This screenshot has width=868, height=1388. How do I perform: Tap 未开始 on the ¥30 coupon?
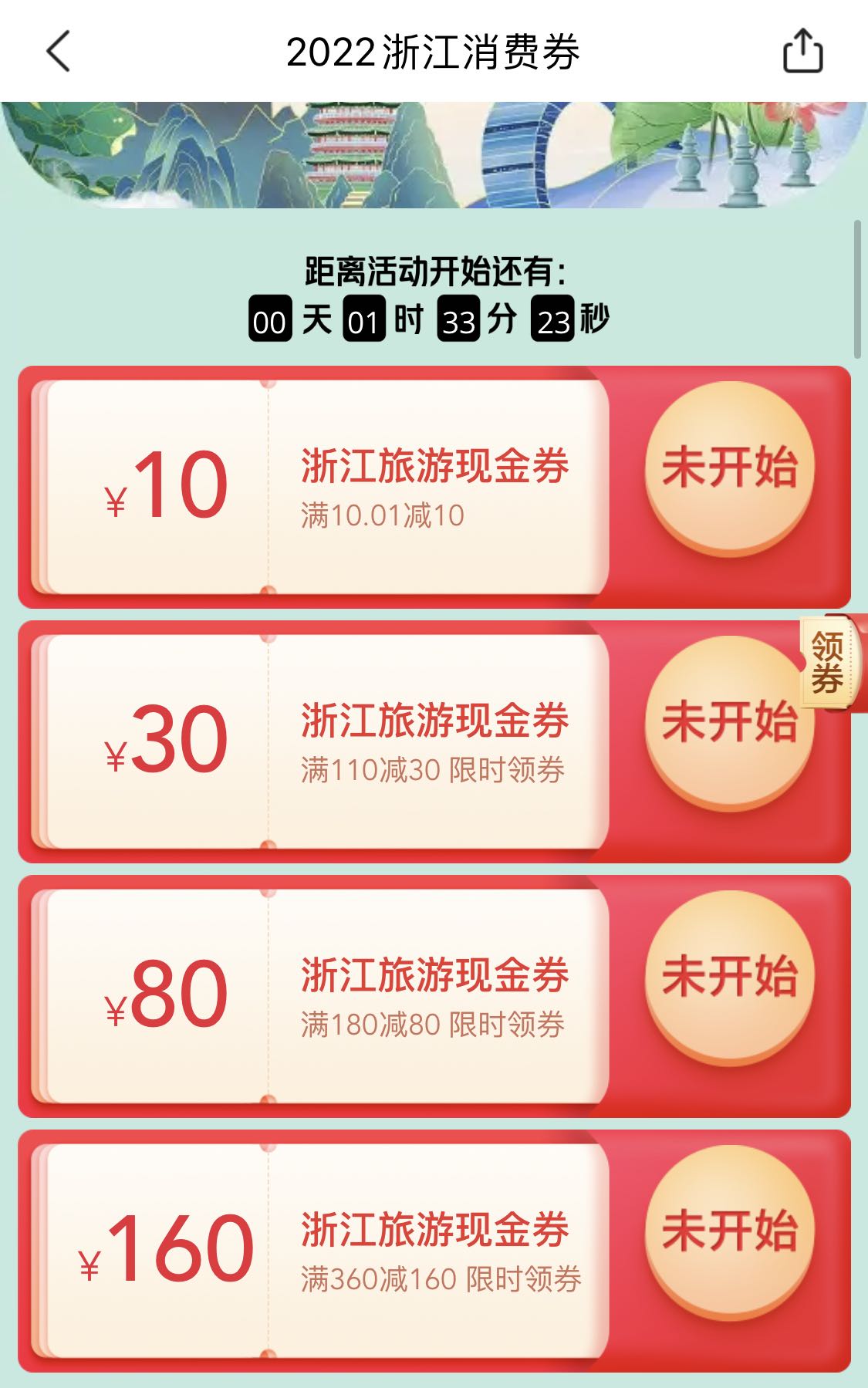point(729,721)
